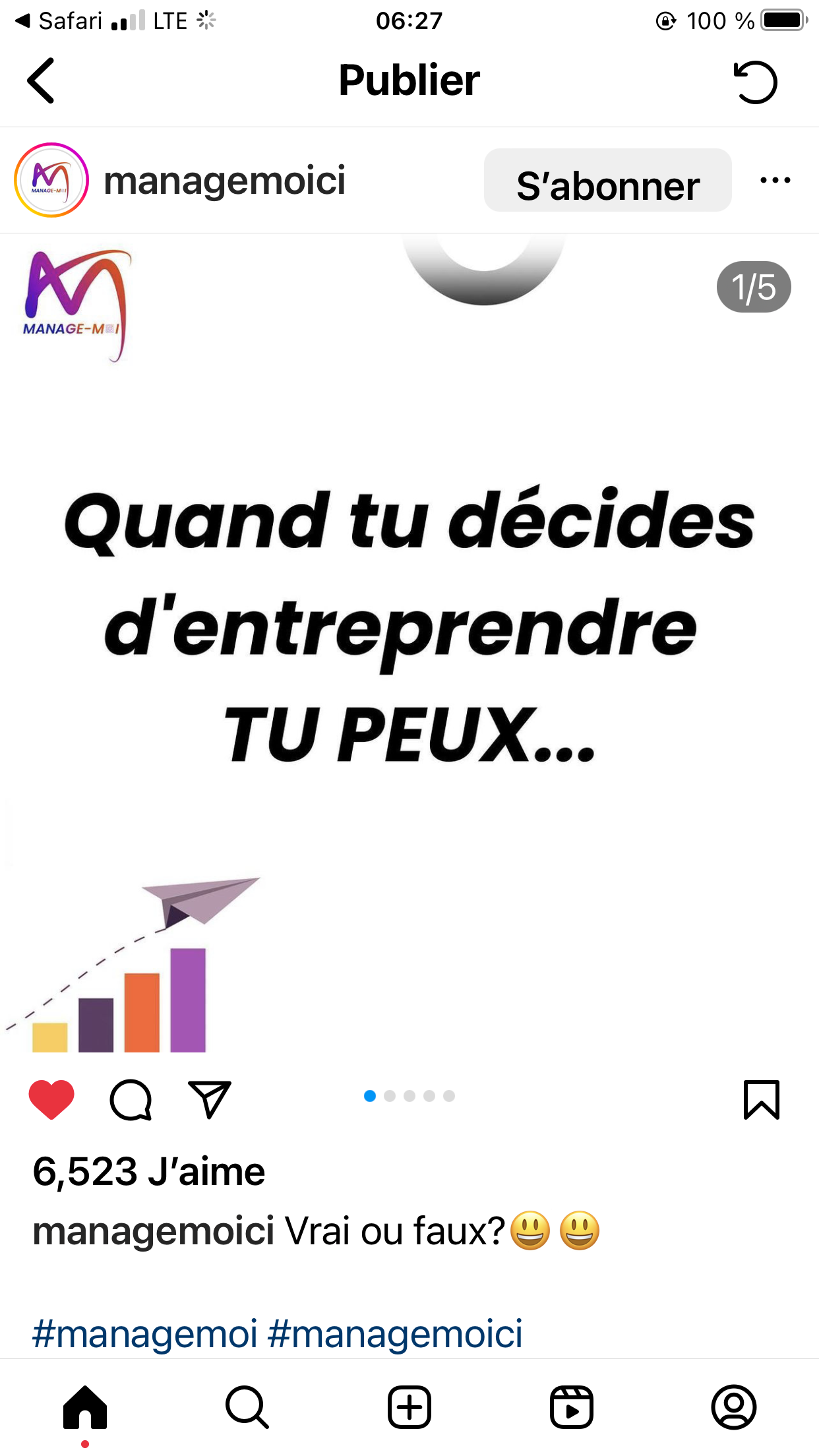Go back from the Publier screen
The width and height of the screenshot is (819, 1456).
coord(41,81)
